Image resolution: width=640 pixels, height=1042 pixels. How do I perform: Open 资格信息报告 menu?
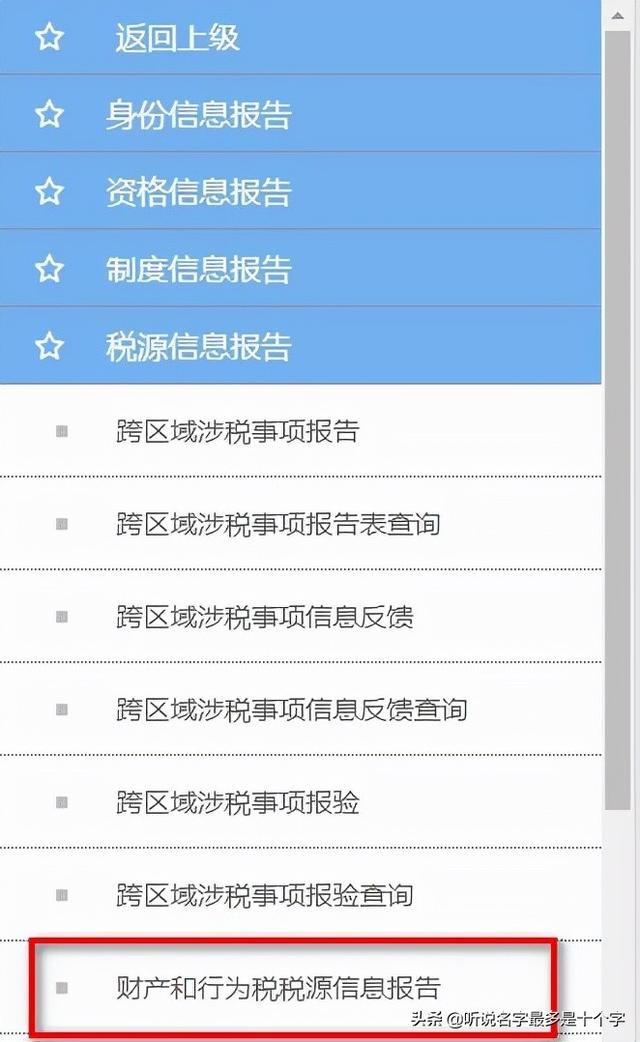click(x=300, y=191)
